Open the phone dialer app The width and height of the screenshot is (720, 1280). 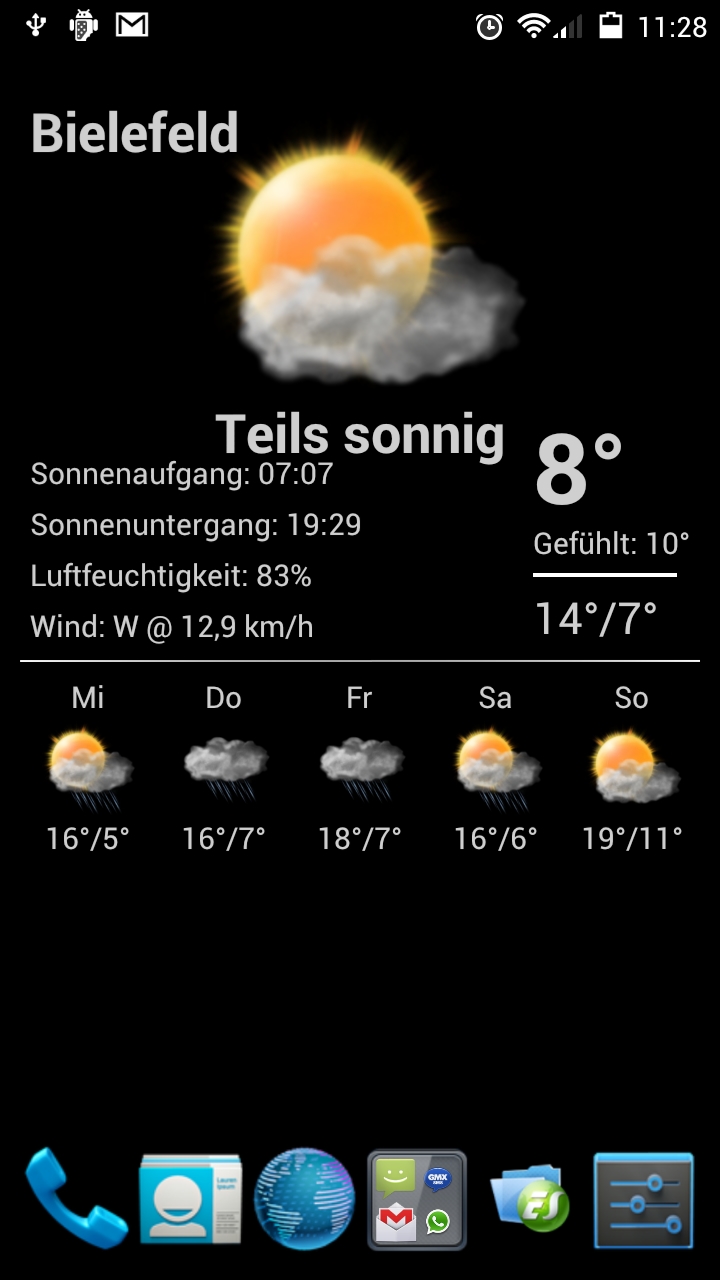(75, 1199)
